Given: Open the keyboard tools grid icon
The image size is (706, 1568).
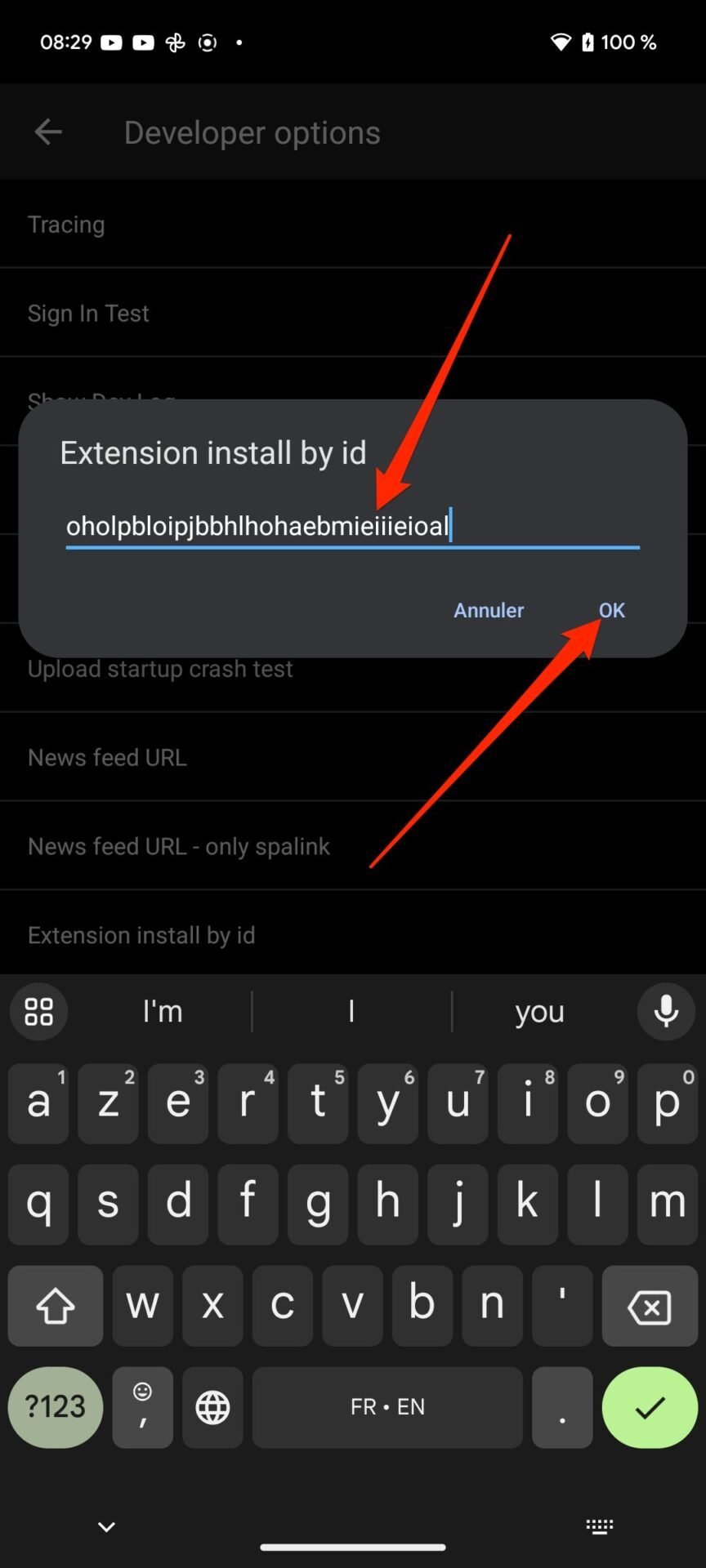Looking at the screenshot, I should click(38, 1011).
